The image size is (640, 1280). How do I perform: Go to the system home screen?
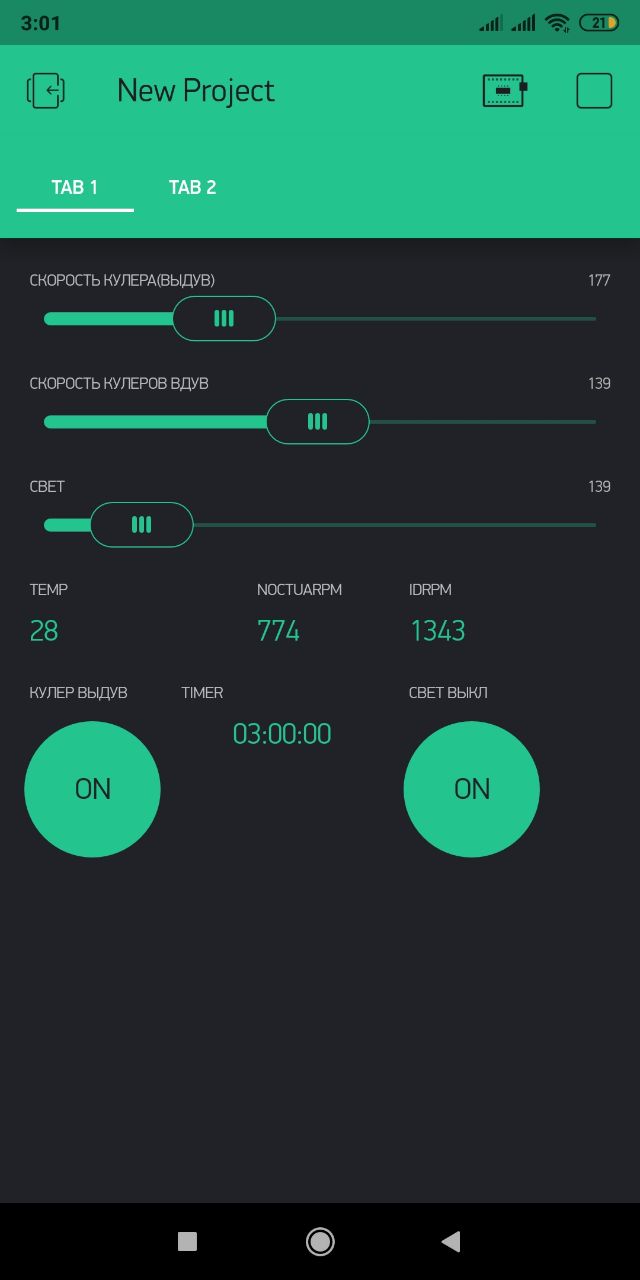[x=320, y=1242]
